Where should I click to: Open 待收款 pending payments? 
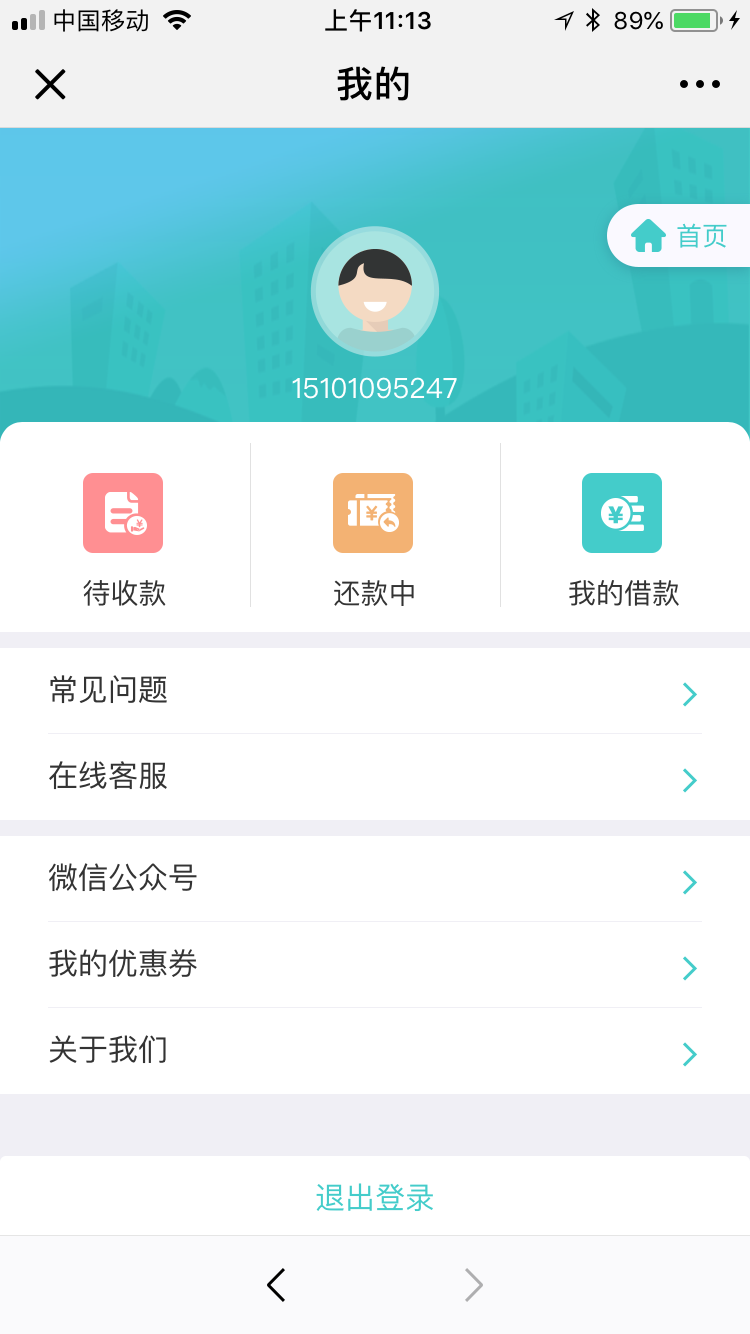[124, 538]
